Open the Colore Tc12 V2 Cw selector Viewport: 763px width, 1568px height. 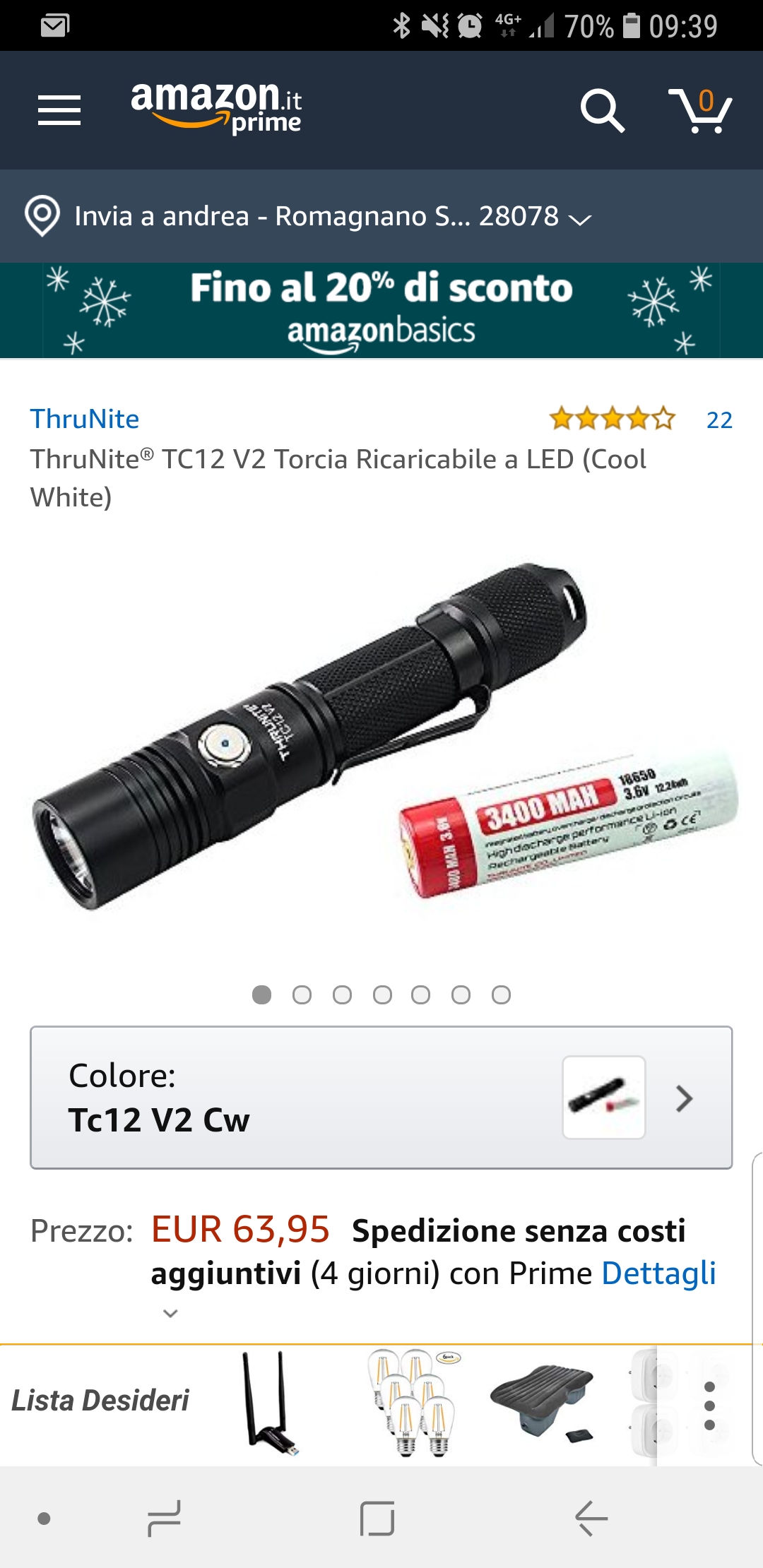click(x=381, y=1098)
